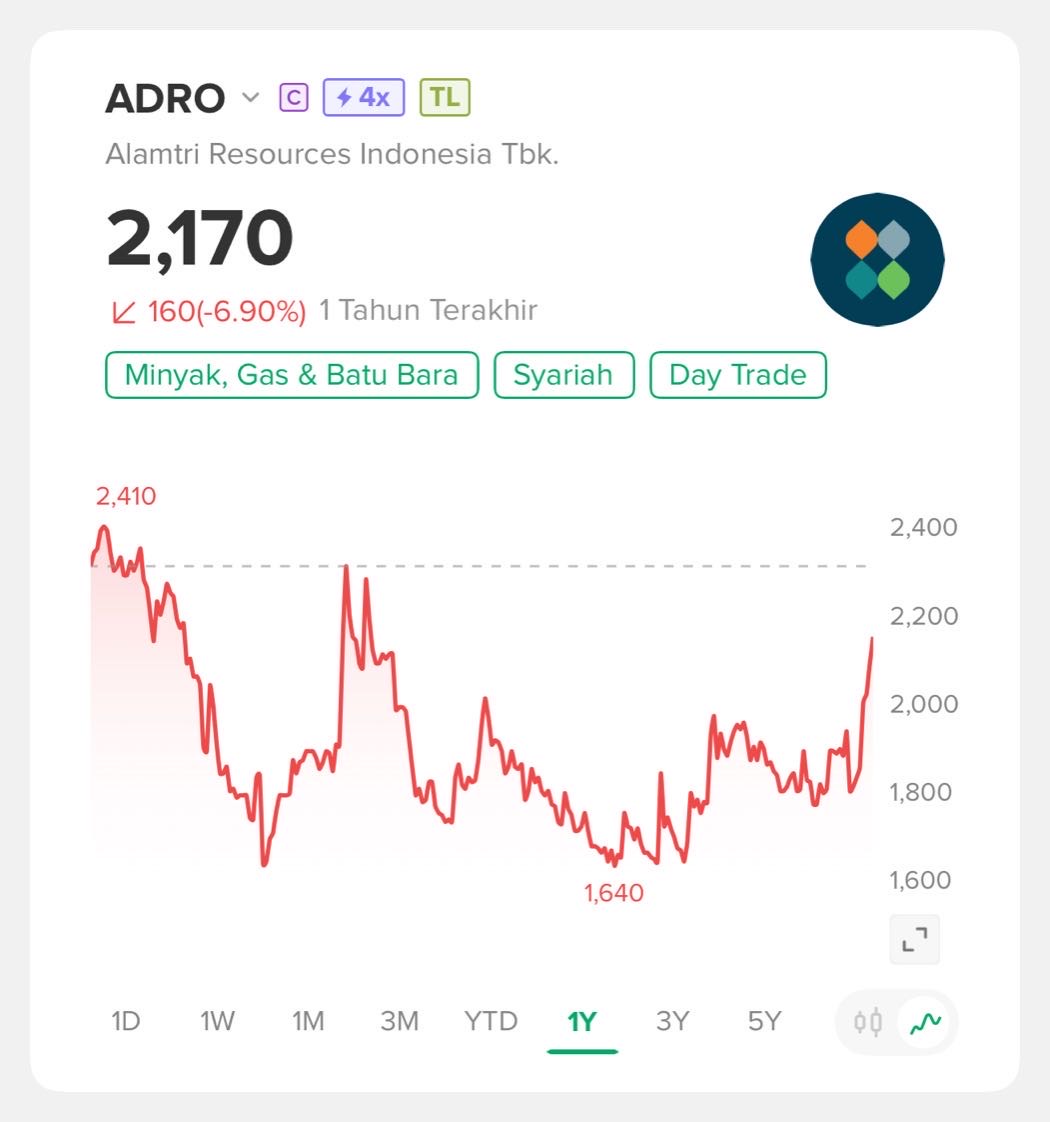Switch to the YTD range
The height and width of the screenshot is (1122, 1050).
[491, 1021]
